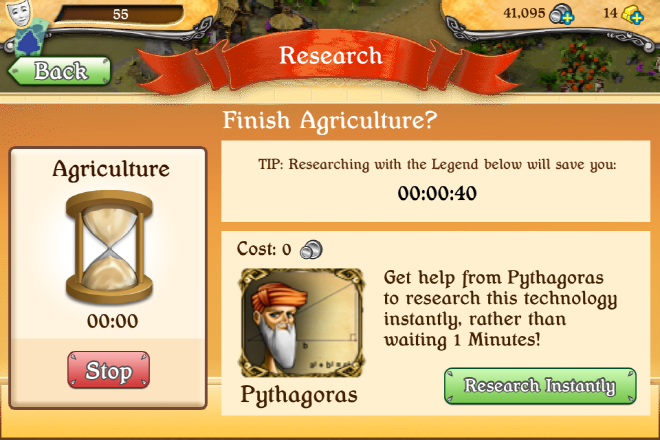
Task: Research Agriculture instantly with Pythagoras
Action: (x=540, y=386)
